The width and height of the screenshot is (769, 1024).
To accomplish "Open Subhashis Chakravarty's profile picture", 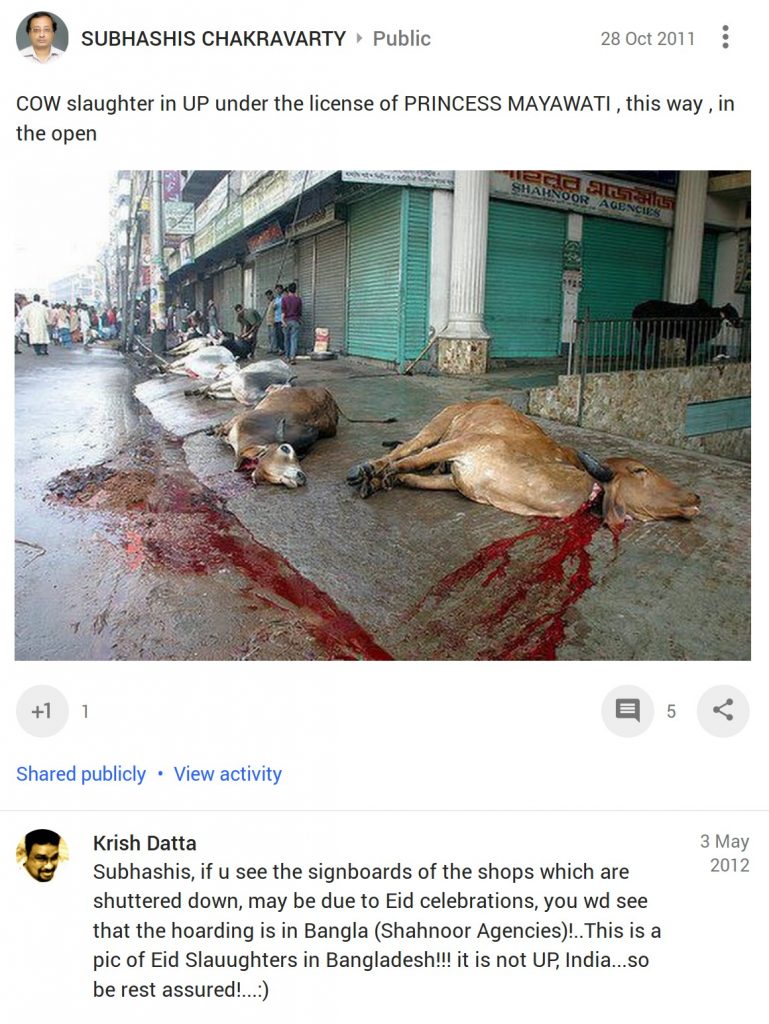I will tap(42, 38).
